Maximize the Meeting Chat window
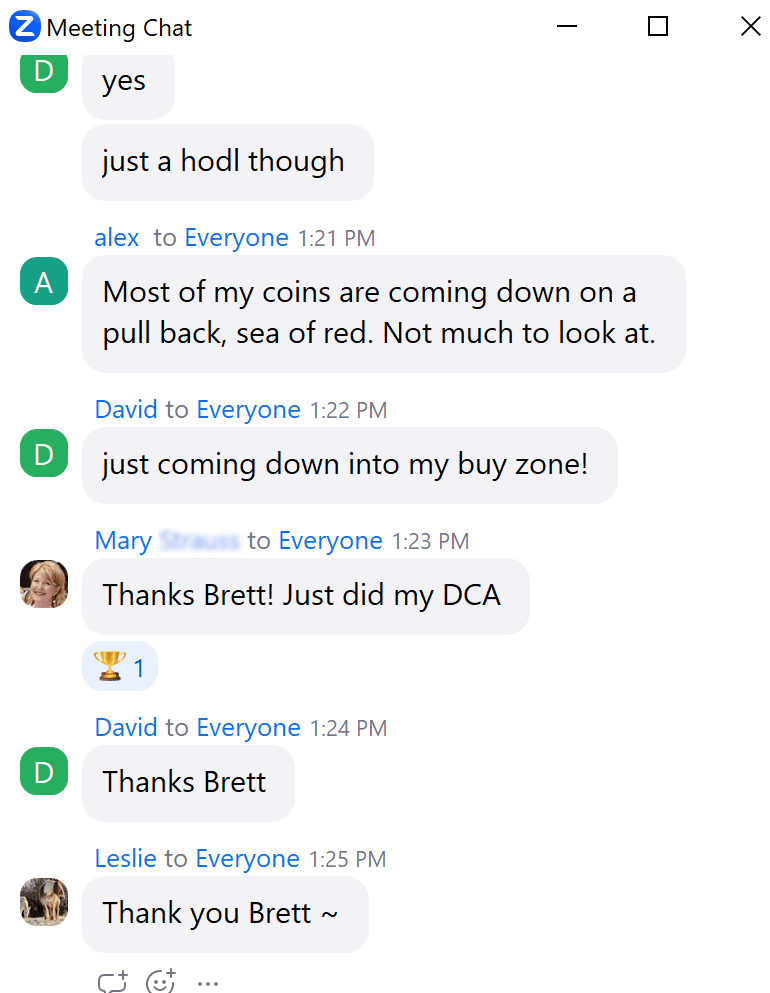 click(x=658, y=27)
